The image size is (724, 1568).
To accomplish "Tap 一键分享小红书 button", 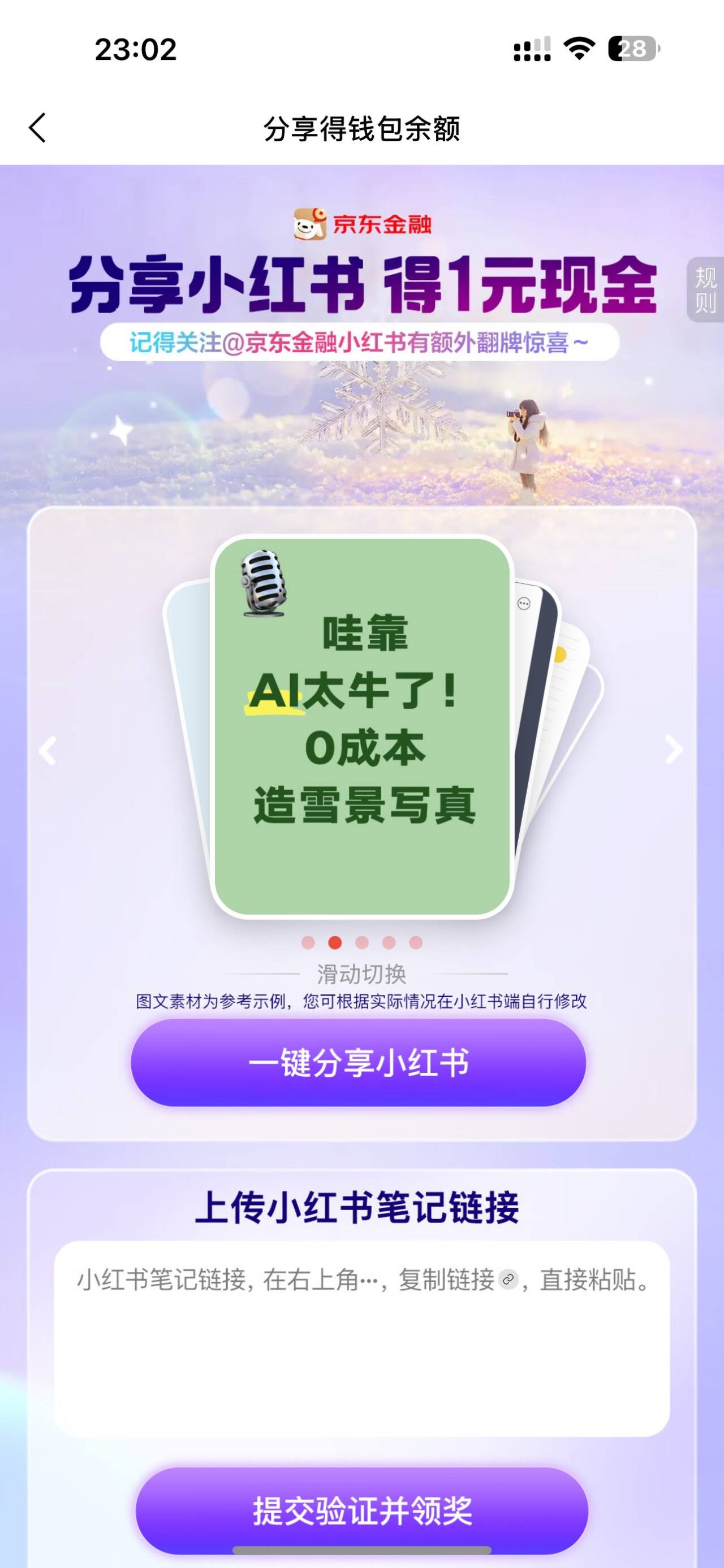I will [359, 1063].
